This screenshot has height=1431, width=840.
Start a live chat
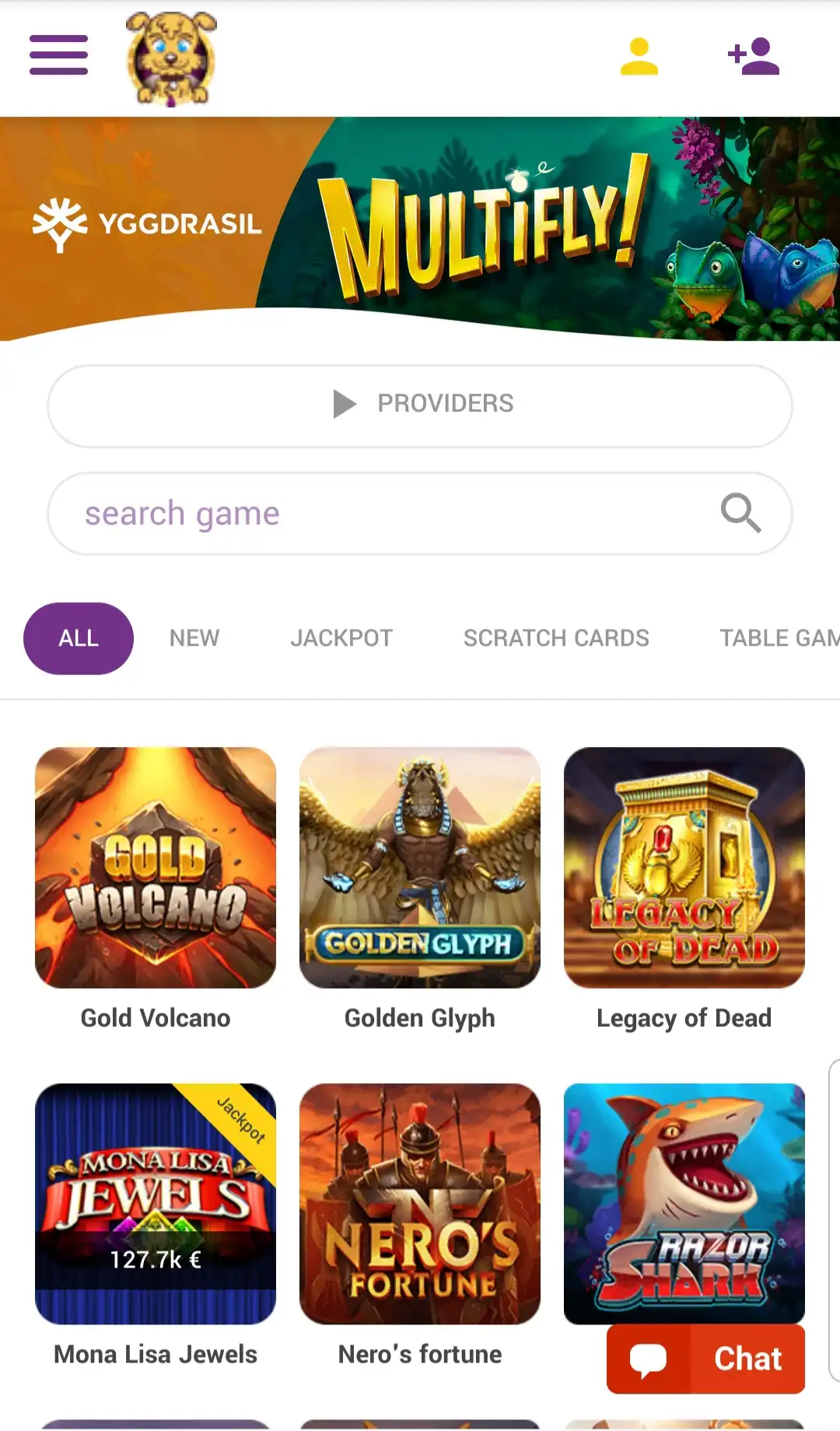705,1359
